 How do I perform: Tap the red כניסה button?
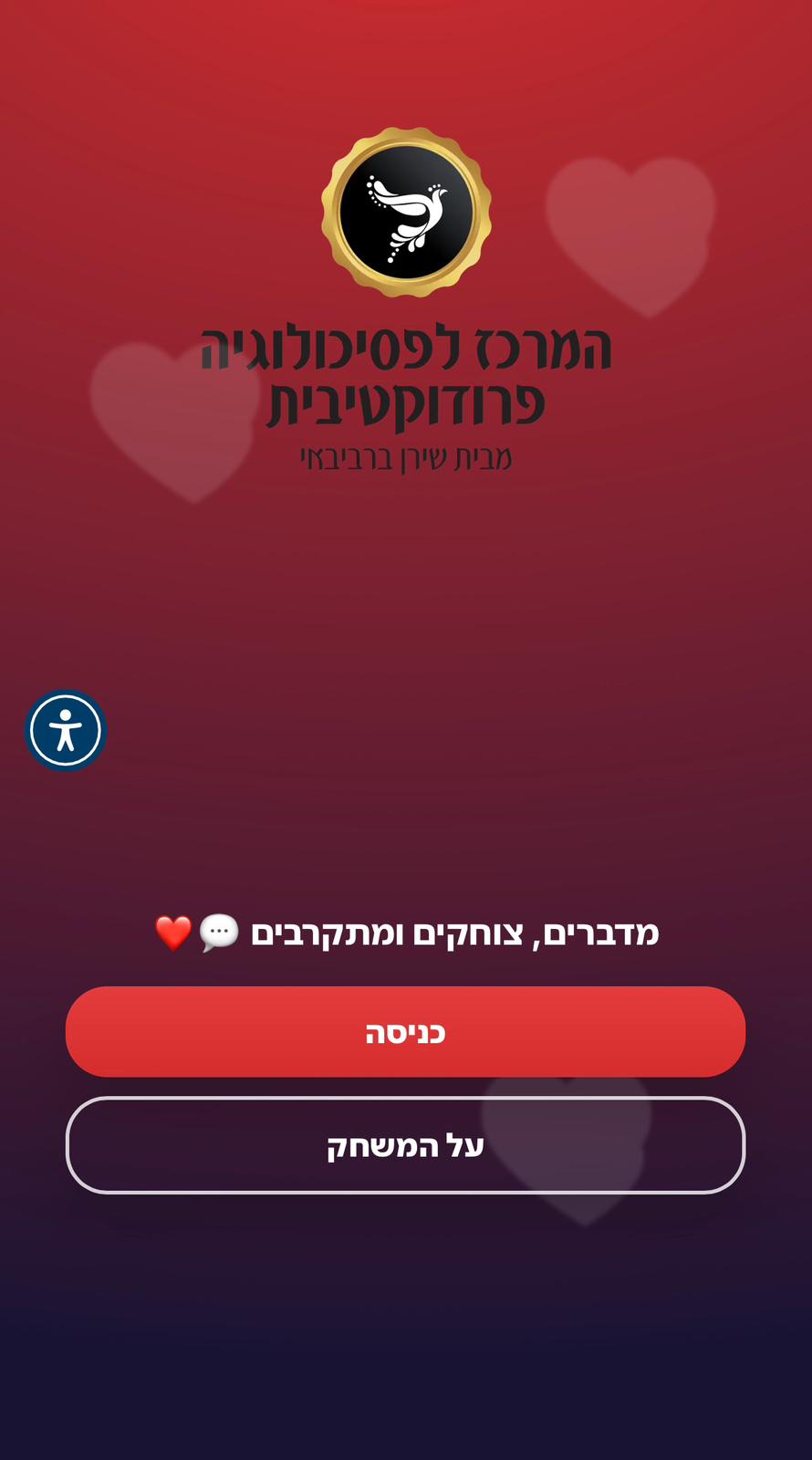point(405,1032)
